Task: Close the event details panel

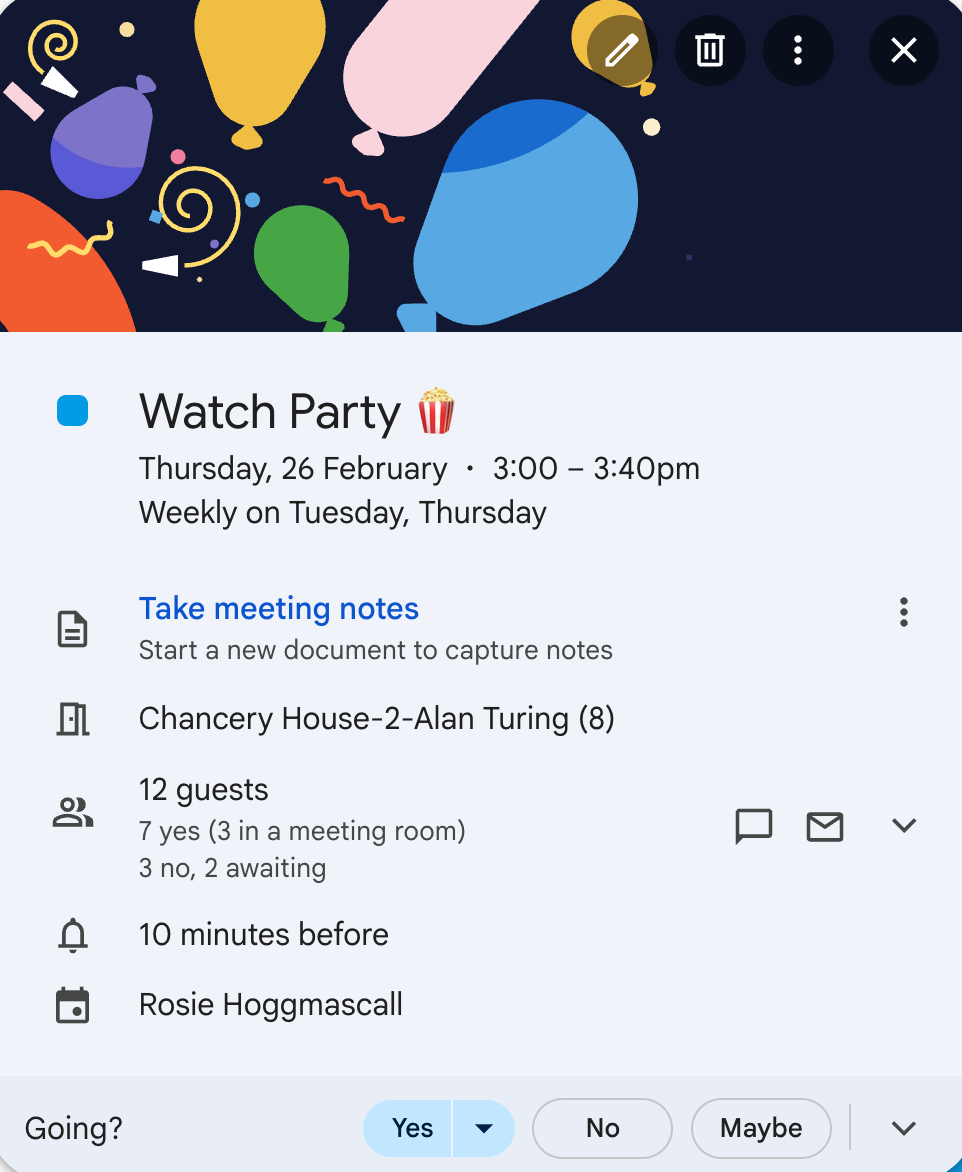Action: click(x=903, y=50)
